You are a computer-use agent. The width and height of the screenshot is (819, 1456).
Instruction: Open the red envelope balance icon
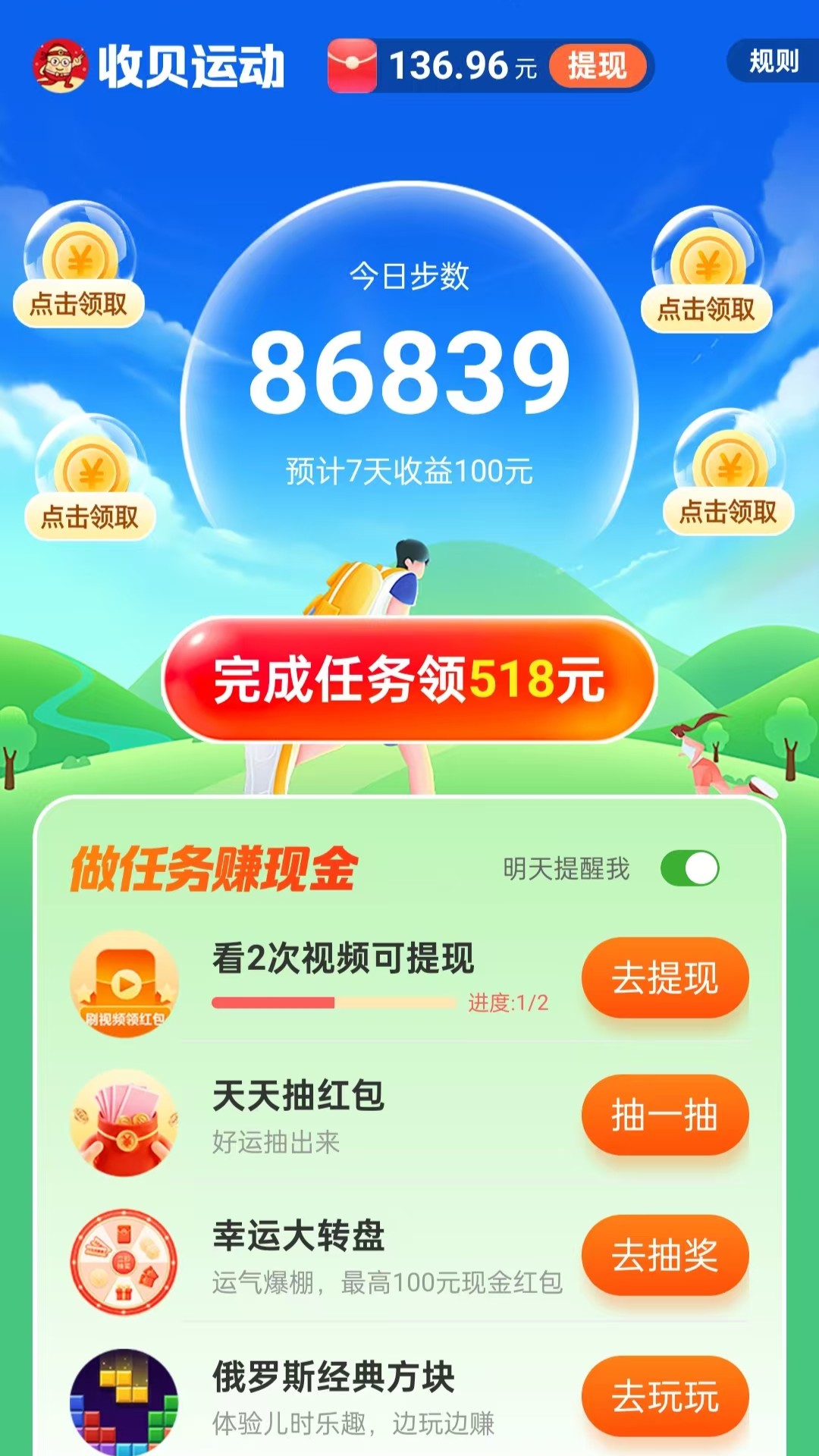(x=353, y=64)
